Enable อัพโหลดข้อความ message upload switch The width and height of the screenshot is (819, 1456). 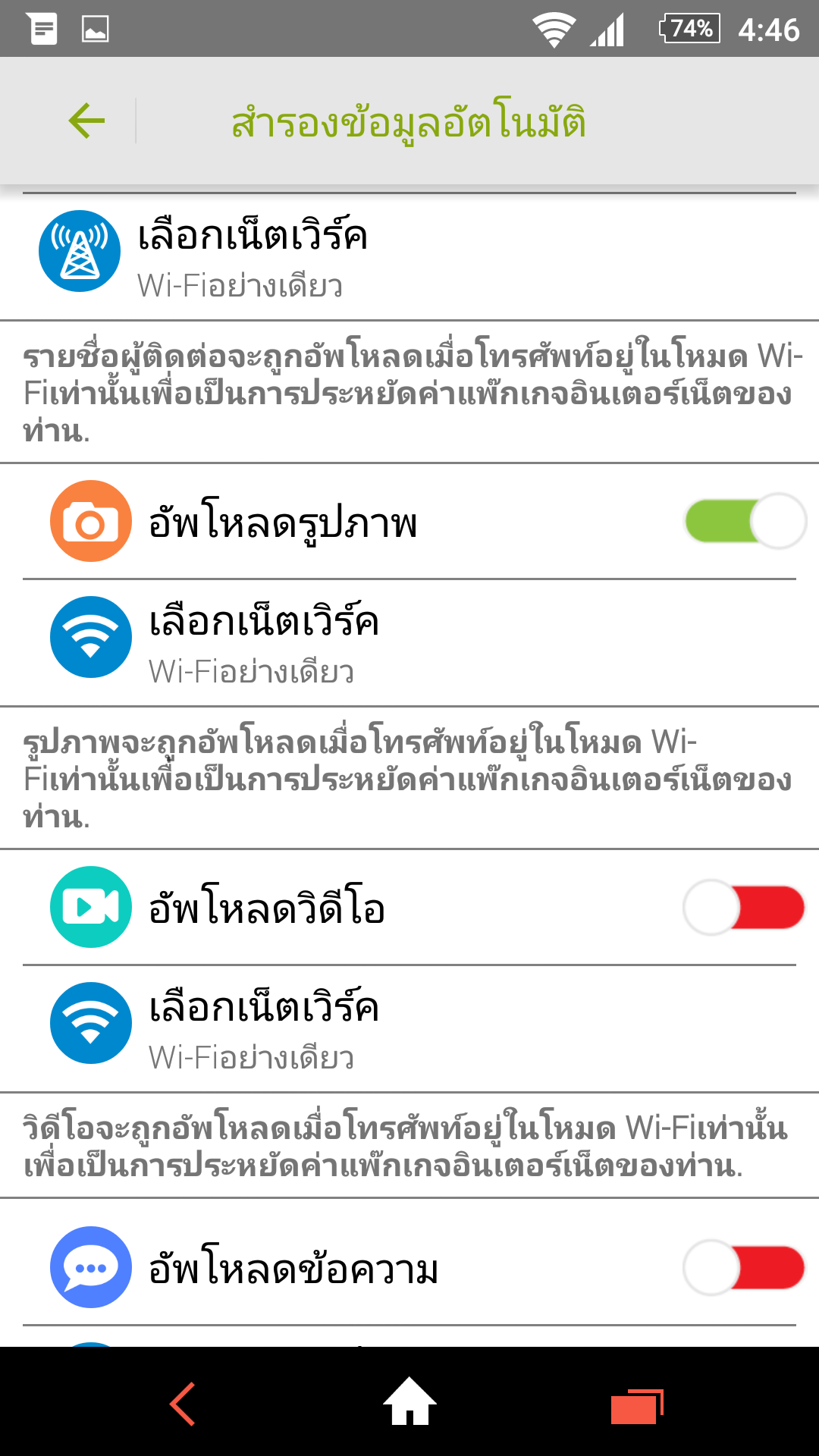745,1267
